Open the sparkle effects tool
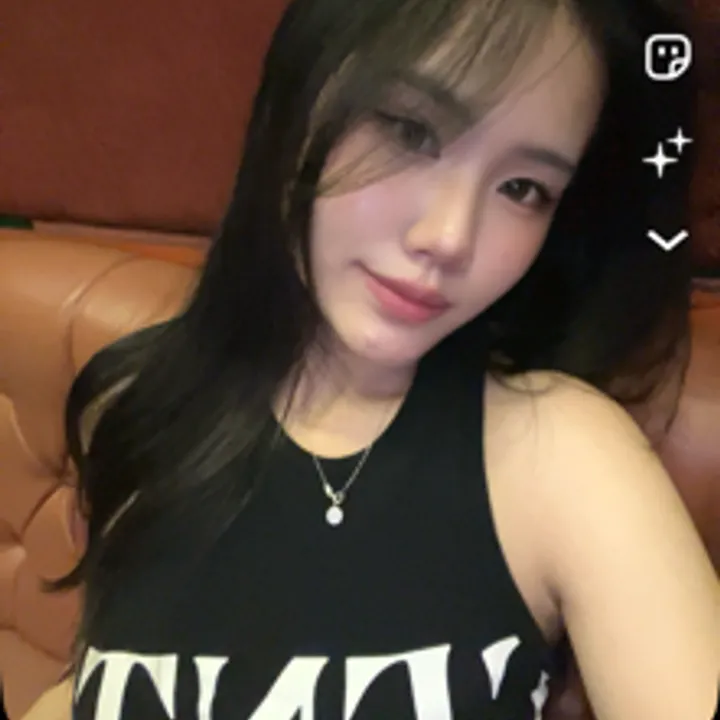 [x=667, y=153]
